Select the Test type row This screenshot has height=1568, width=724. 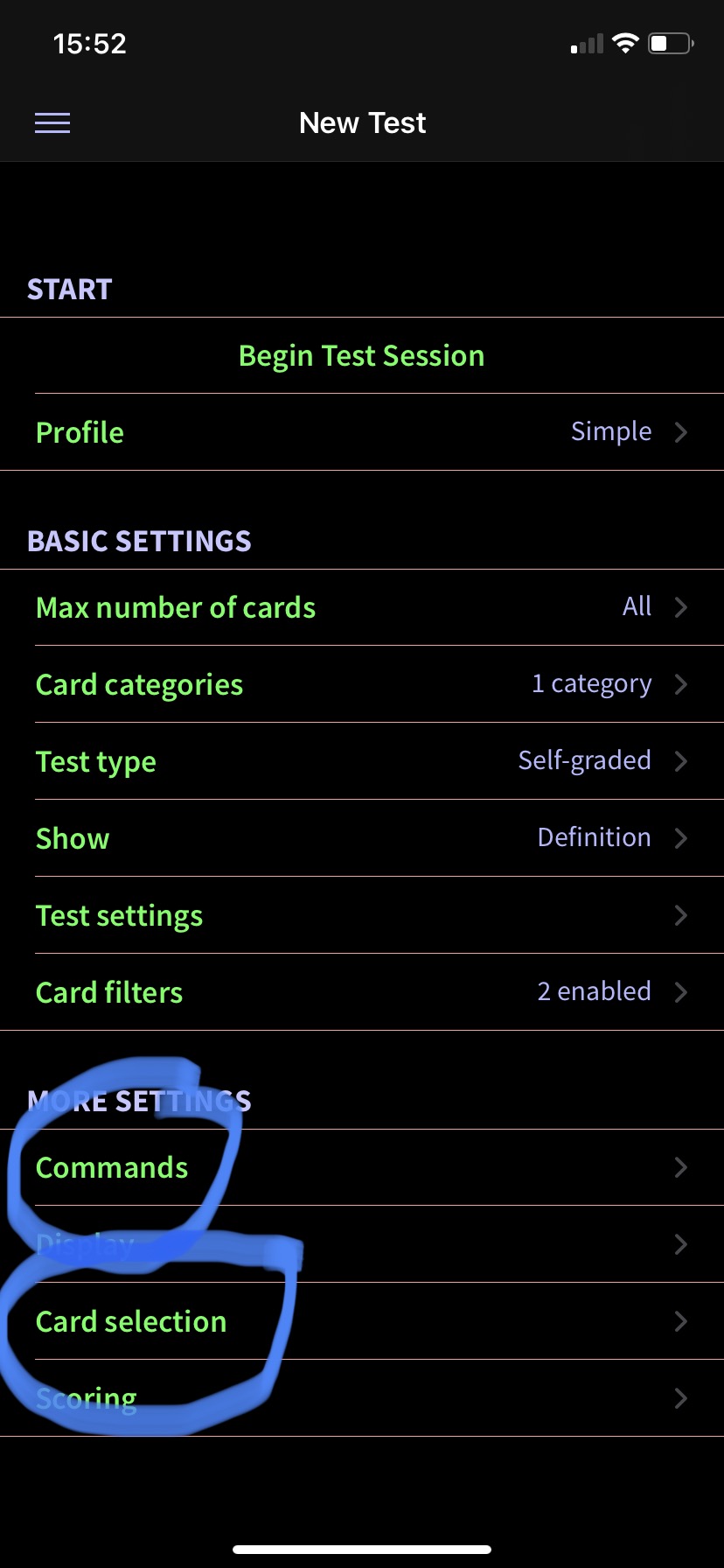point(361,761)
